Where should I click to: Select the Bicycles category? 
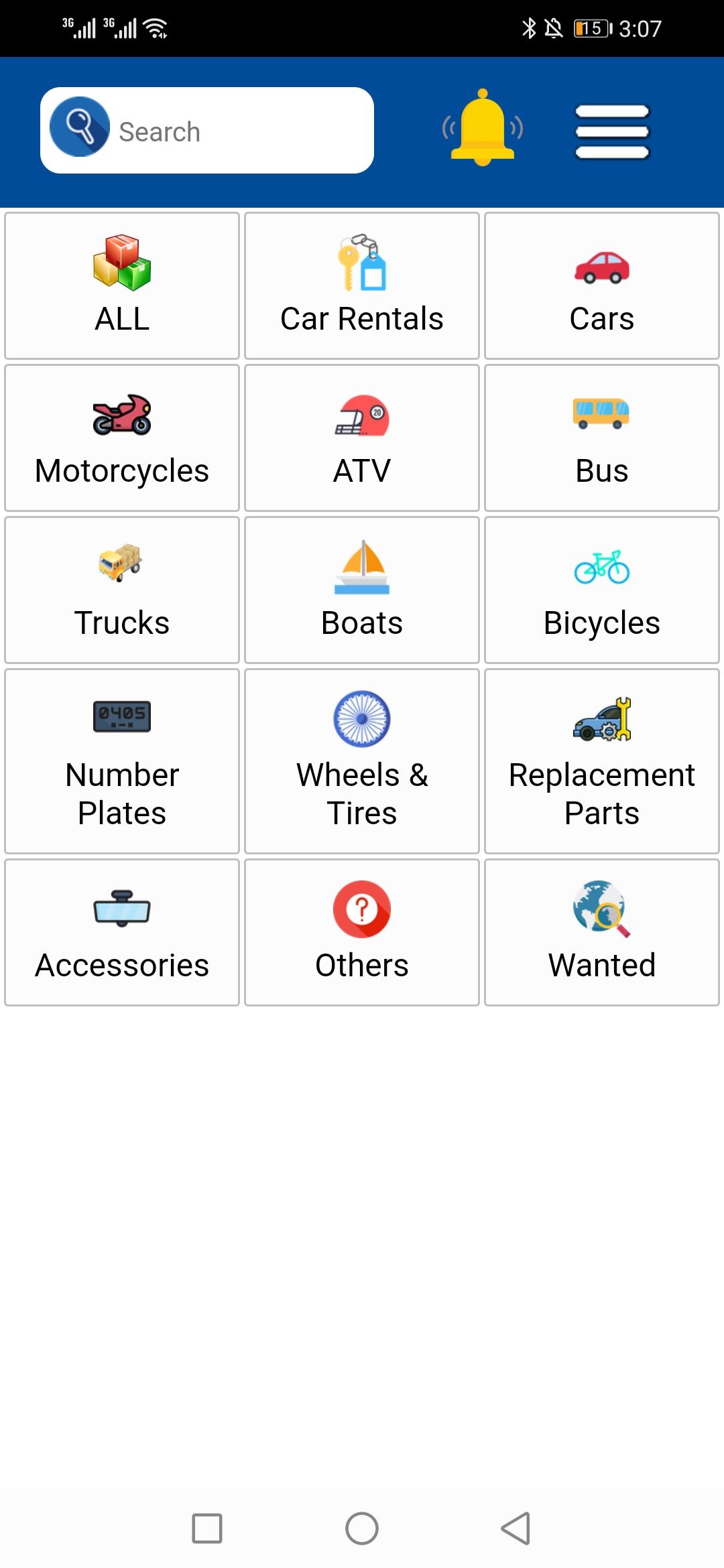[x=602, y=590]
